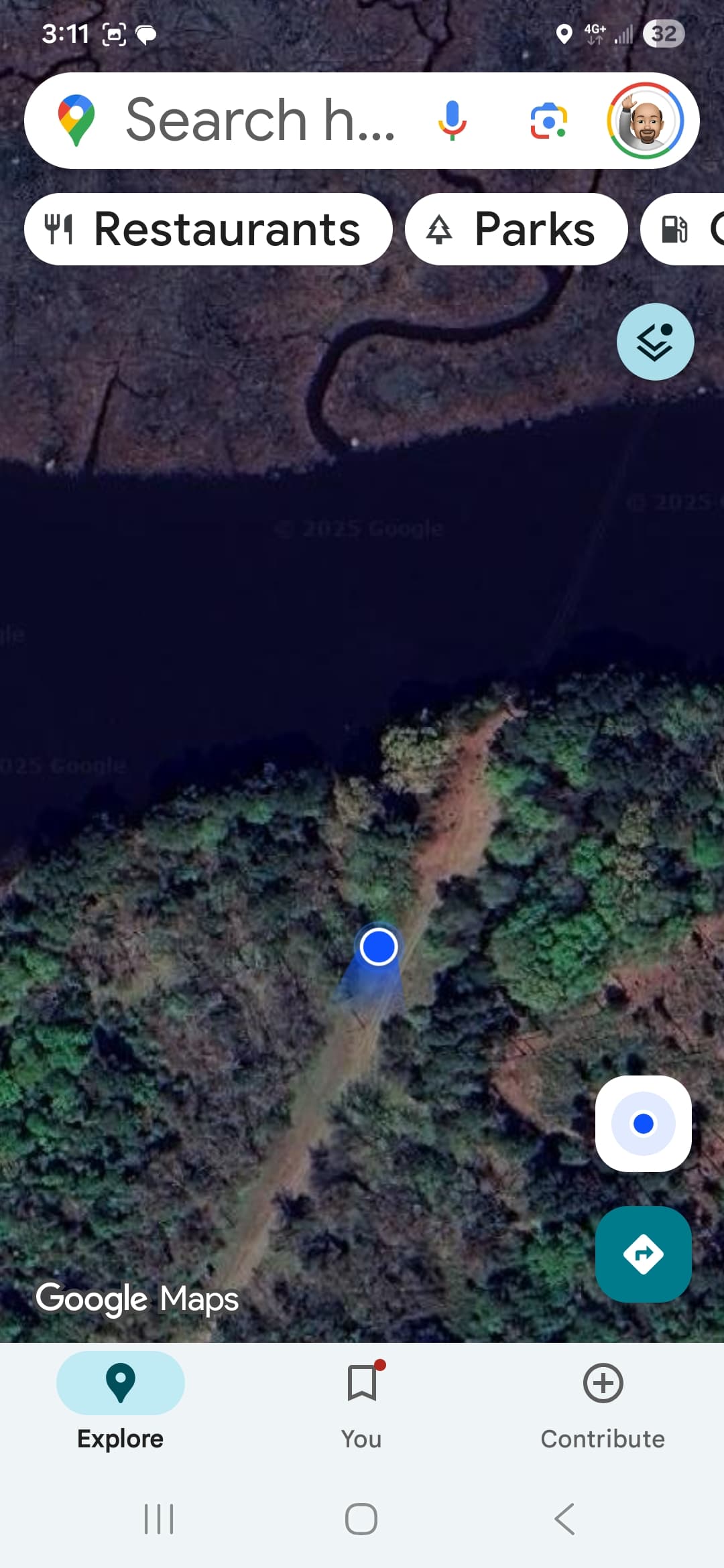Open the search here field
The image size is (724, 1568).
(x=260, y=121)
